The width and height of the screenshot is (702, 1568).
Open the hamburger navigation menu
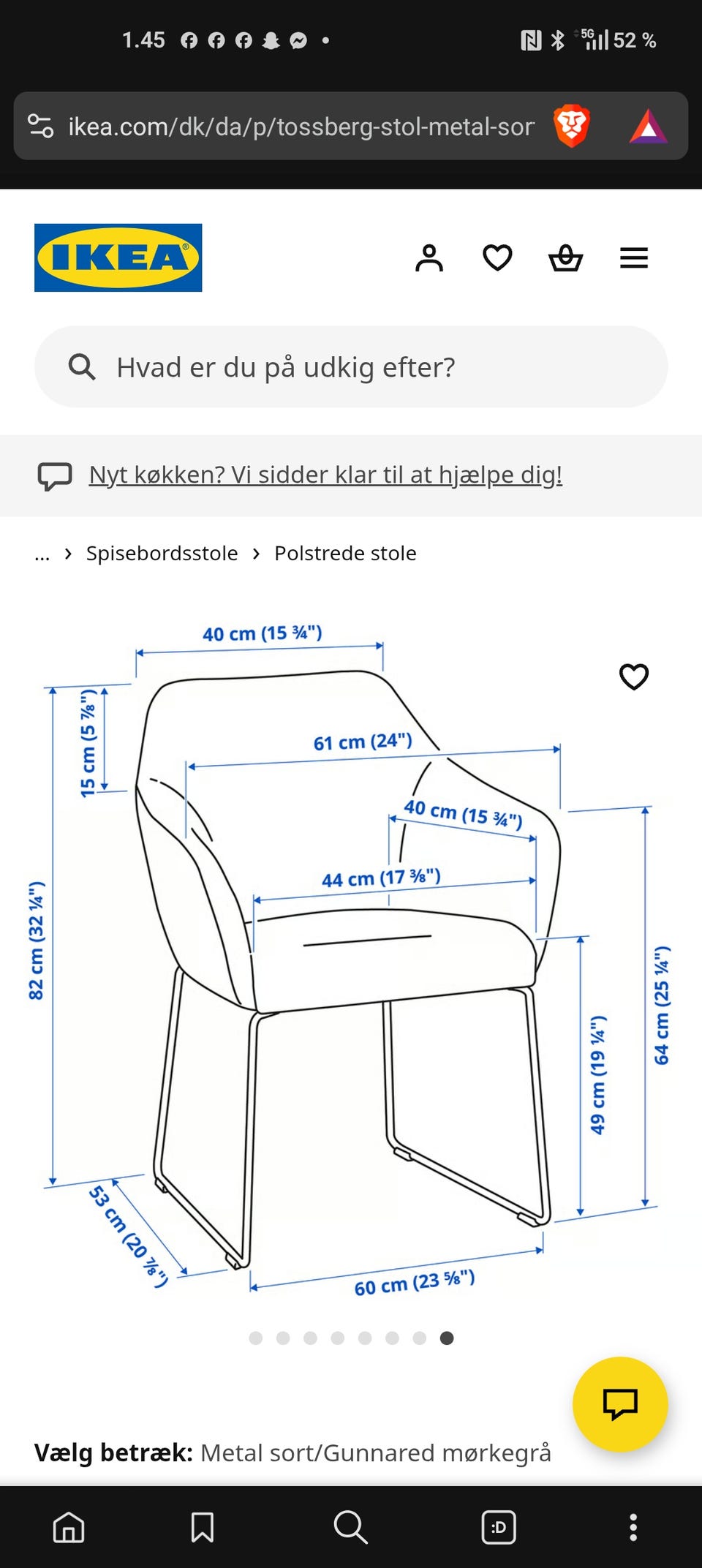coord(633,257)
